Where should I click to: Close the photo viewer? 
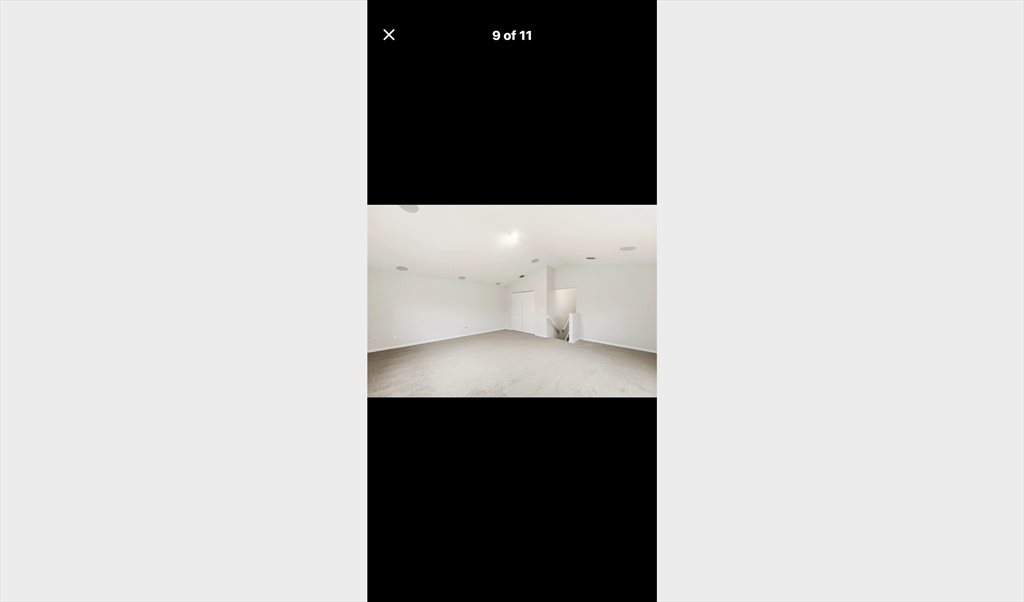[x=389, y=35]
